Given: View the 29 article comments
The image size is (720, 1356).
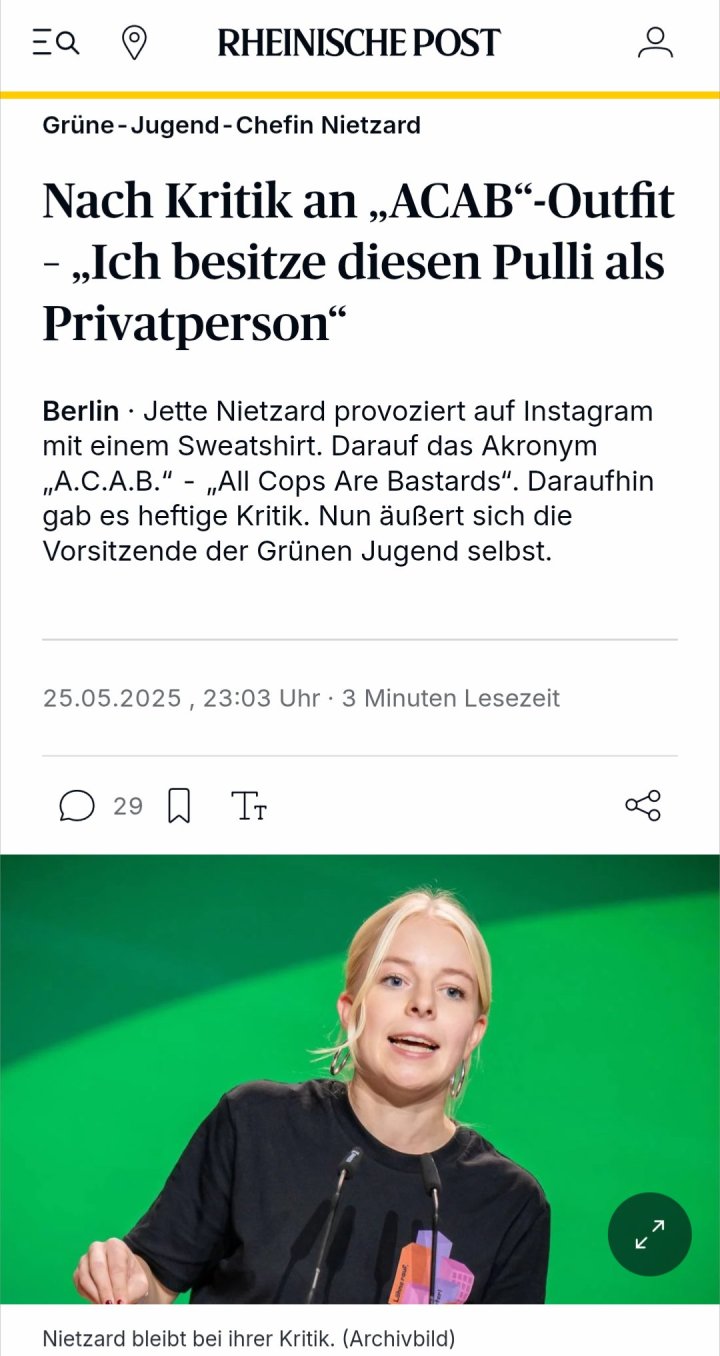Looking at the screenshot, I should tap(100, 806).
